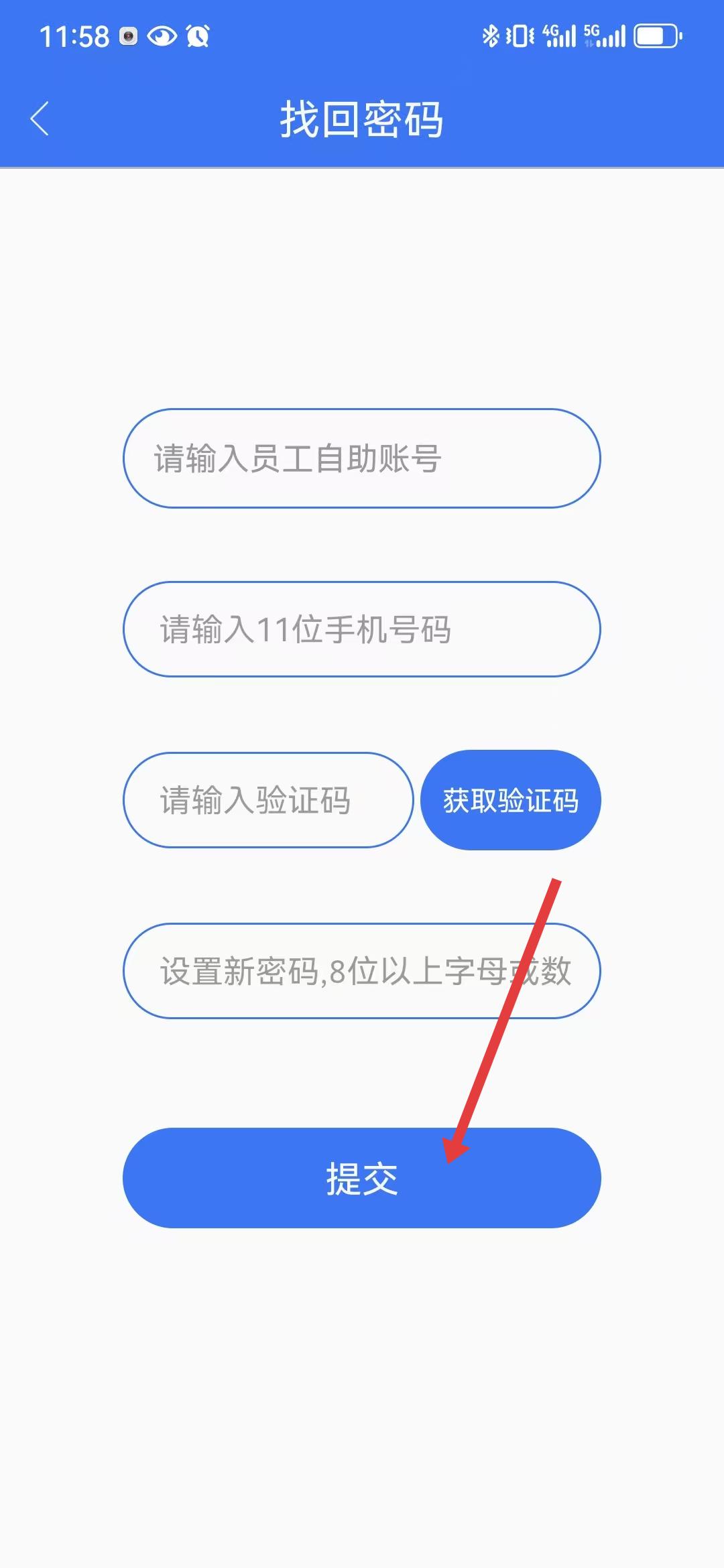The image size is (724, 1568).
Task: Select the 请输入验证码 code field
Action: point(268,800)
